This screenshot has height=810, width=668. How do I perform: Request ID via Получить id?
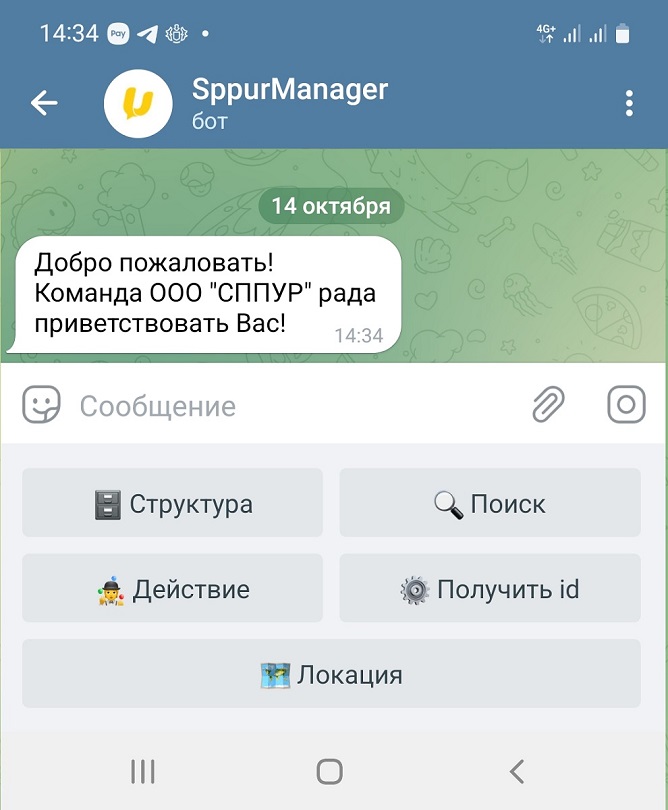click(x=490, y=589)
